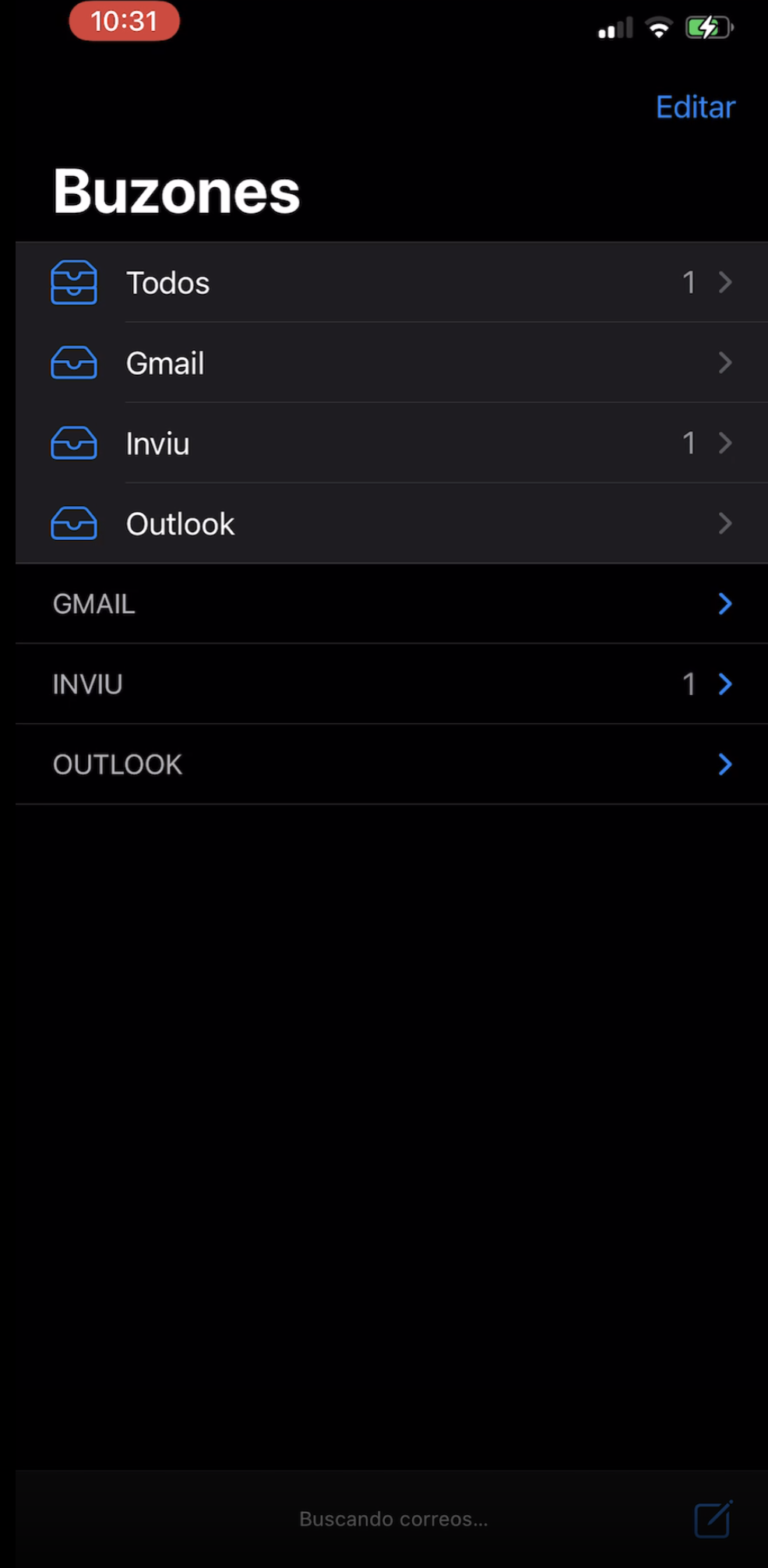The image size is (768, 1568).
Task: Open the Gmail inbox
Action: pos(392,362)
